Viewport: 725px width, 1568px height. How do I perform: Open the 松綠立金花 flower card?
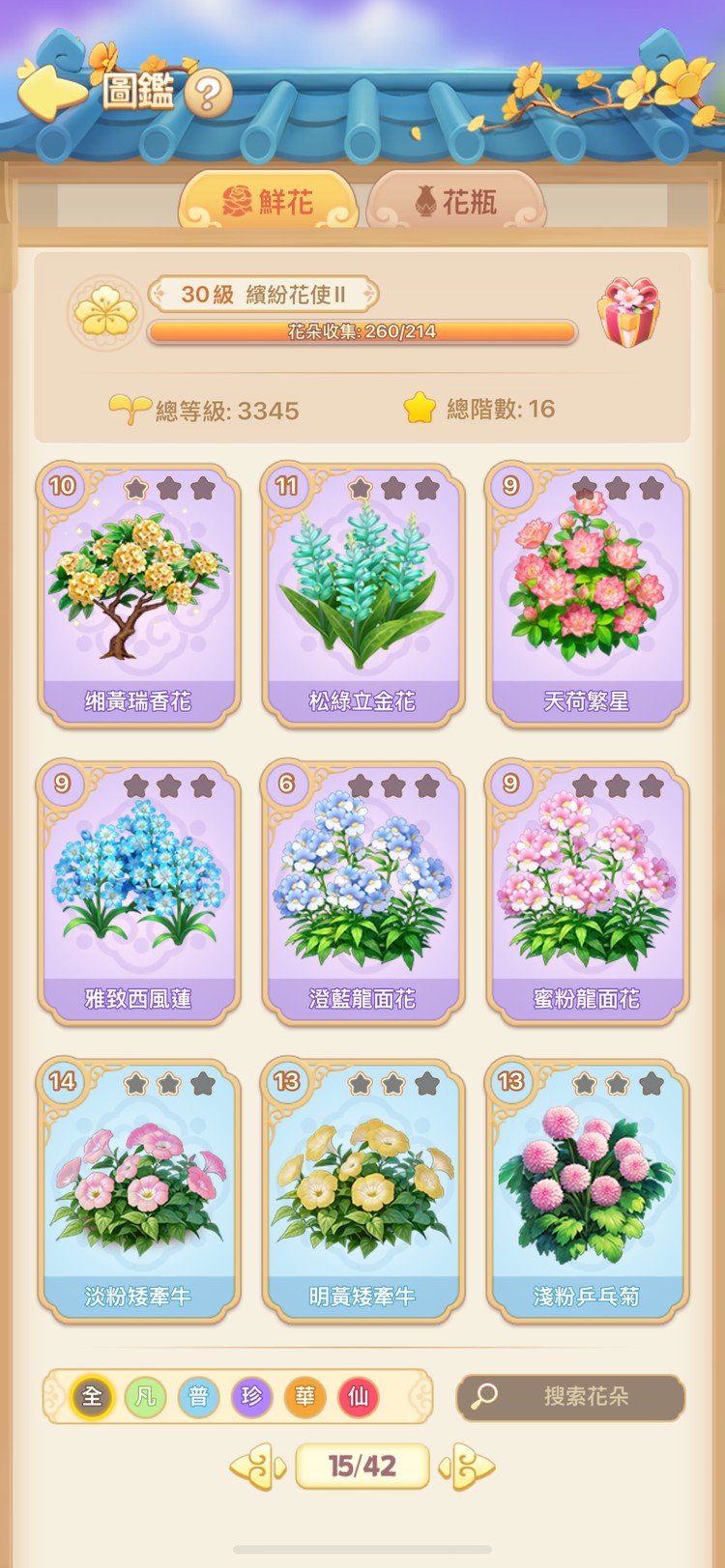pos(362,594)
